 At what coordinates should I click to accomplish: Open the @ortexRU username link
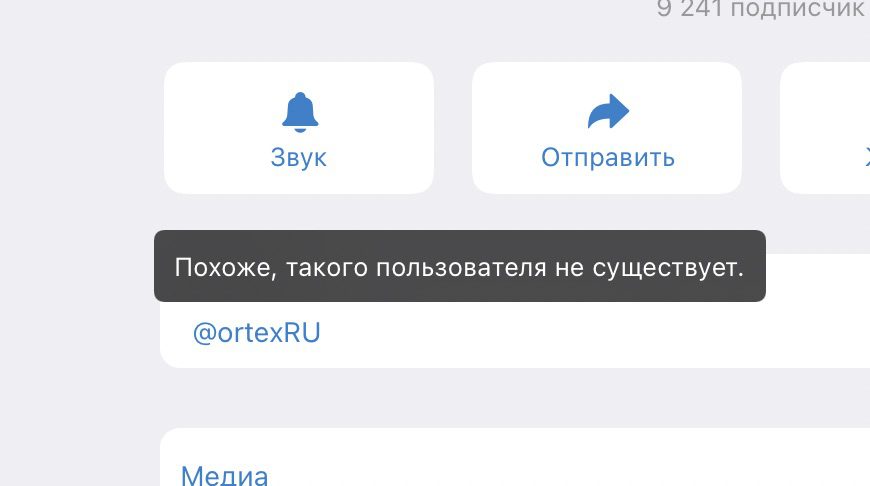256,333
